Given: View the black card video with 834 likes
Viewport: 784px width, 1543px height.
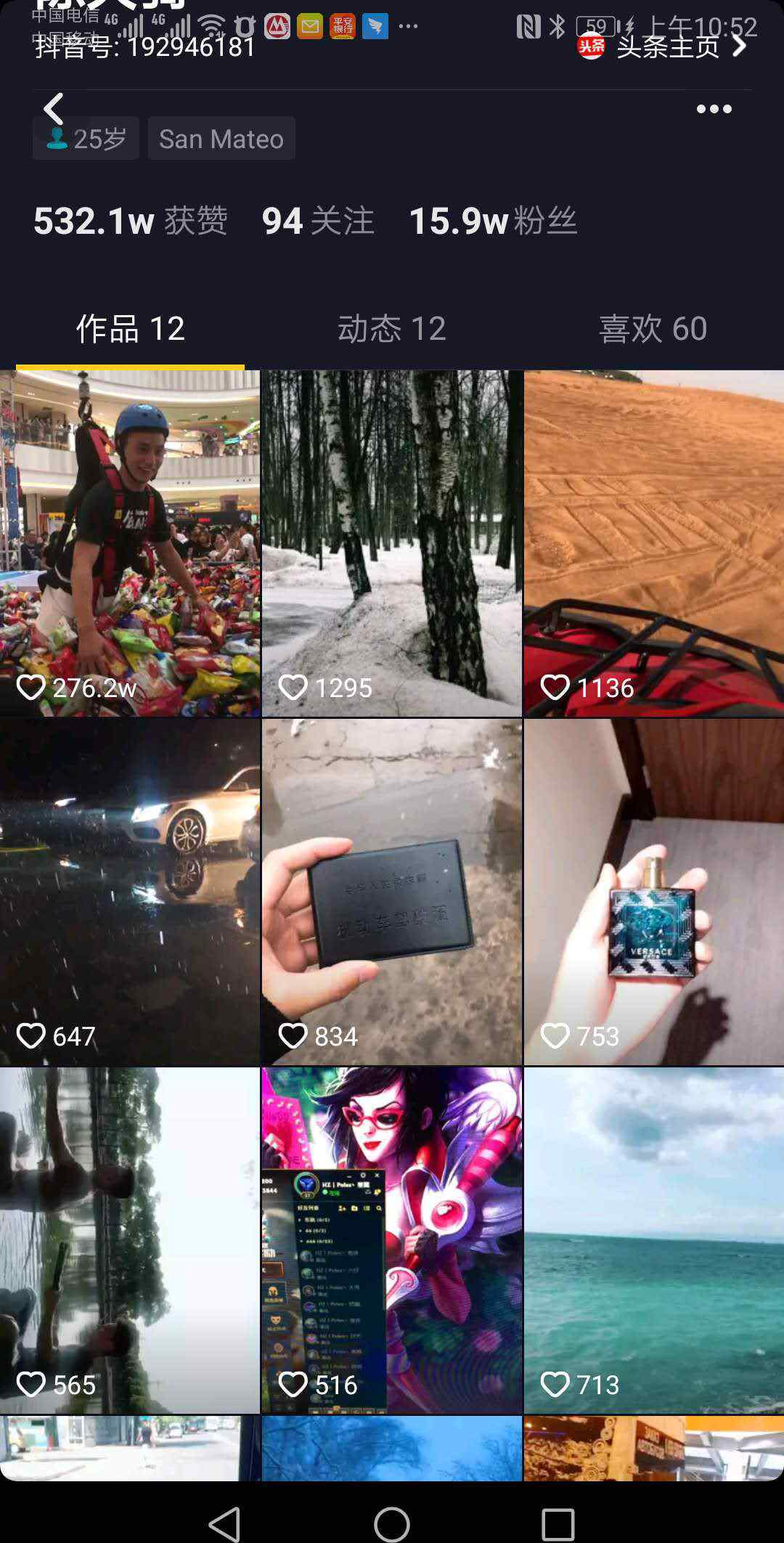Looking at the screenshot, I should pyautogui.click(x=392, y=892).
